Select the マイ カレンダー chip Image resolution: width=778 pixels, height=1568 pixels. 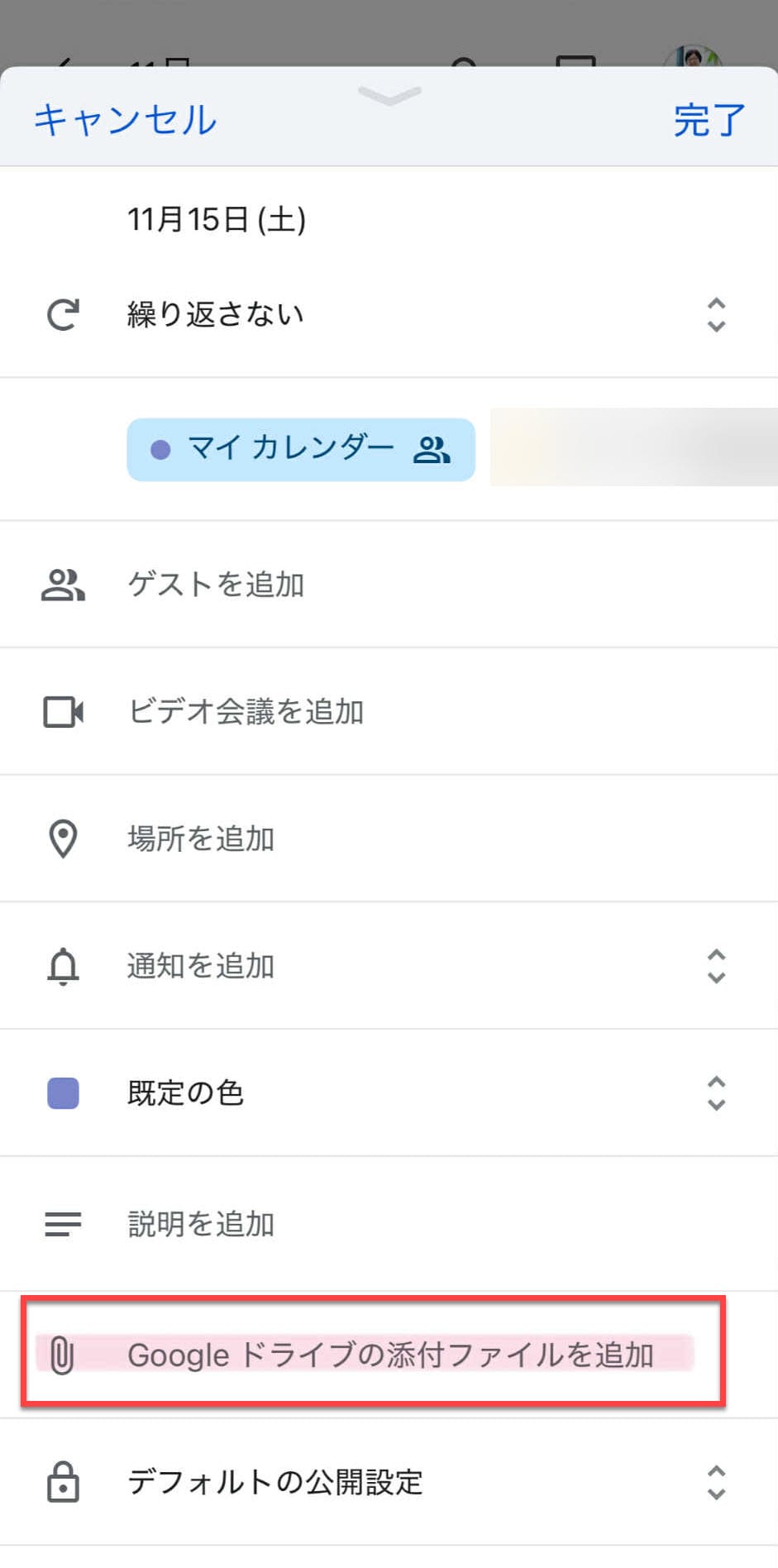point(301,449)
